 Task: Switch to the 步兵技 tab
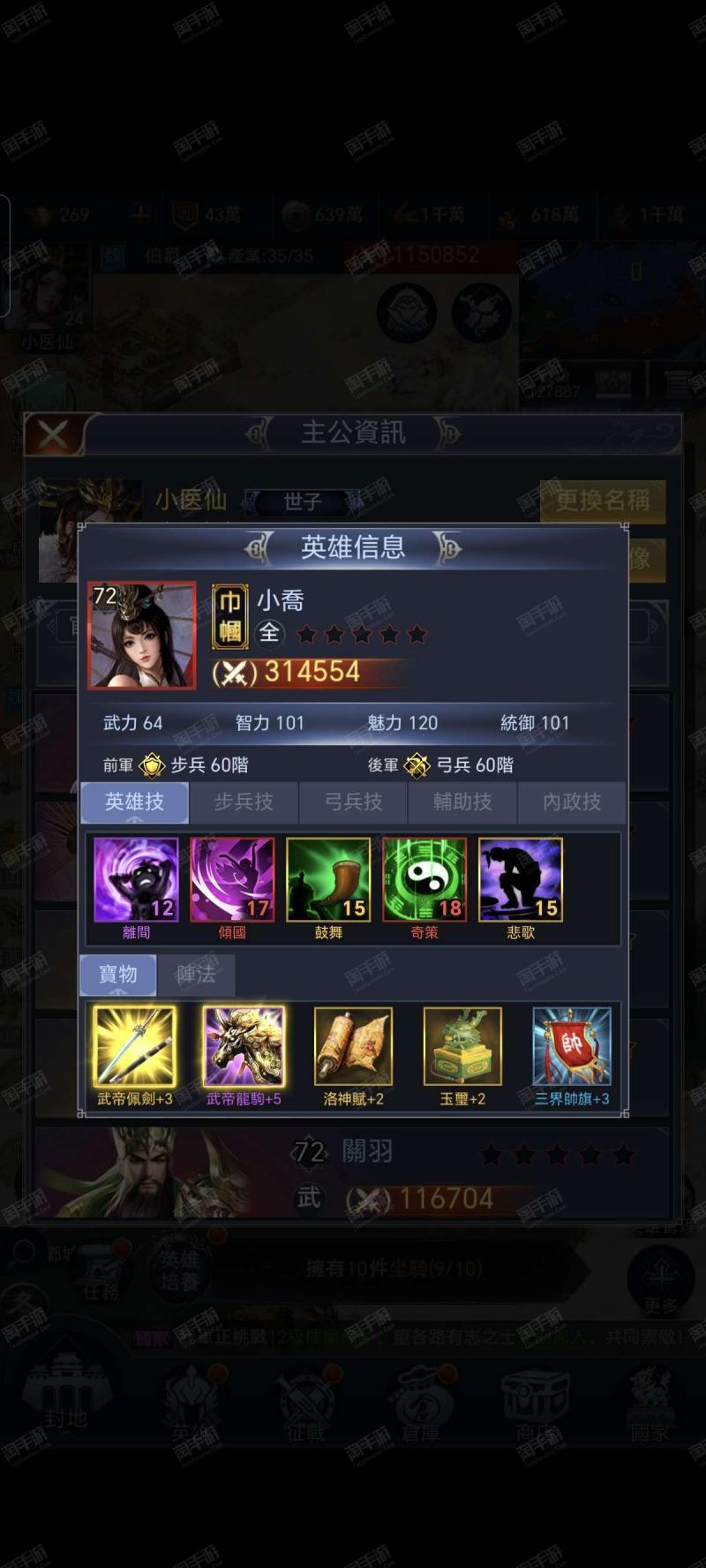[x=244, y=802]
